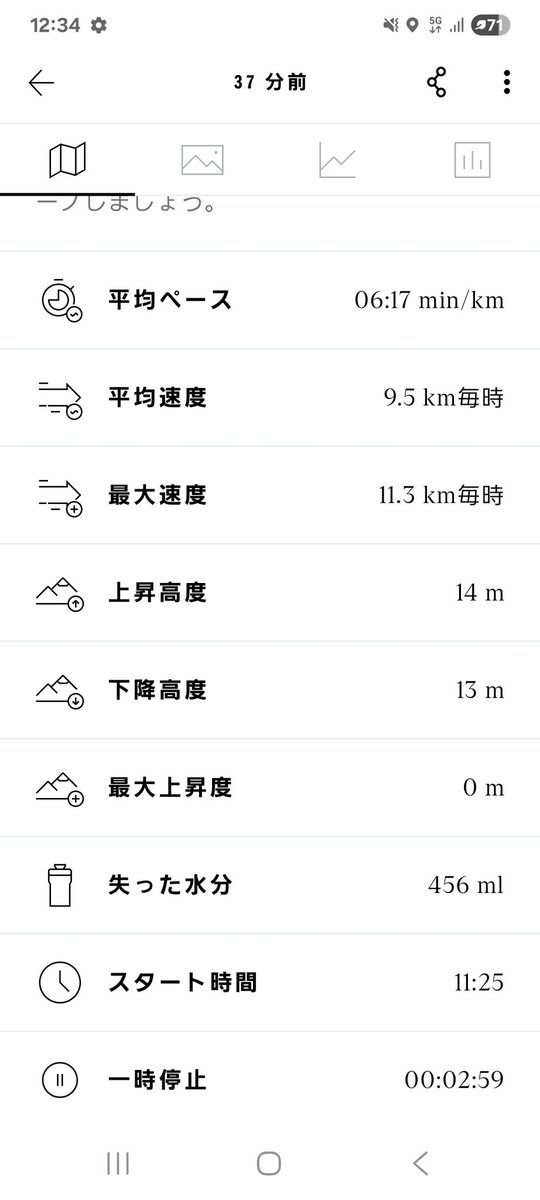Viewport: 540px width, 1200px height.
Task: Switch to the photos tab
Action: 202,160
